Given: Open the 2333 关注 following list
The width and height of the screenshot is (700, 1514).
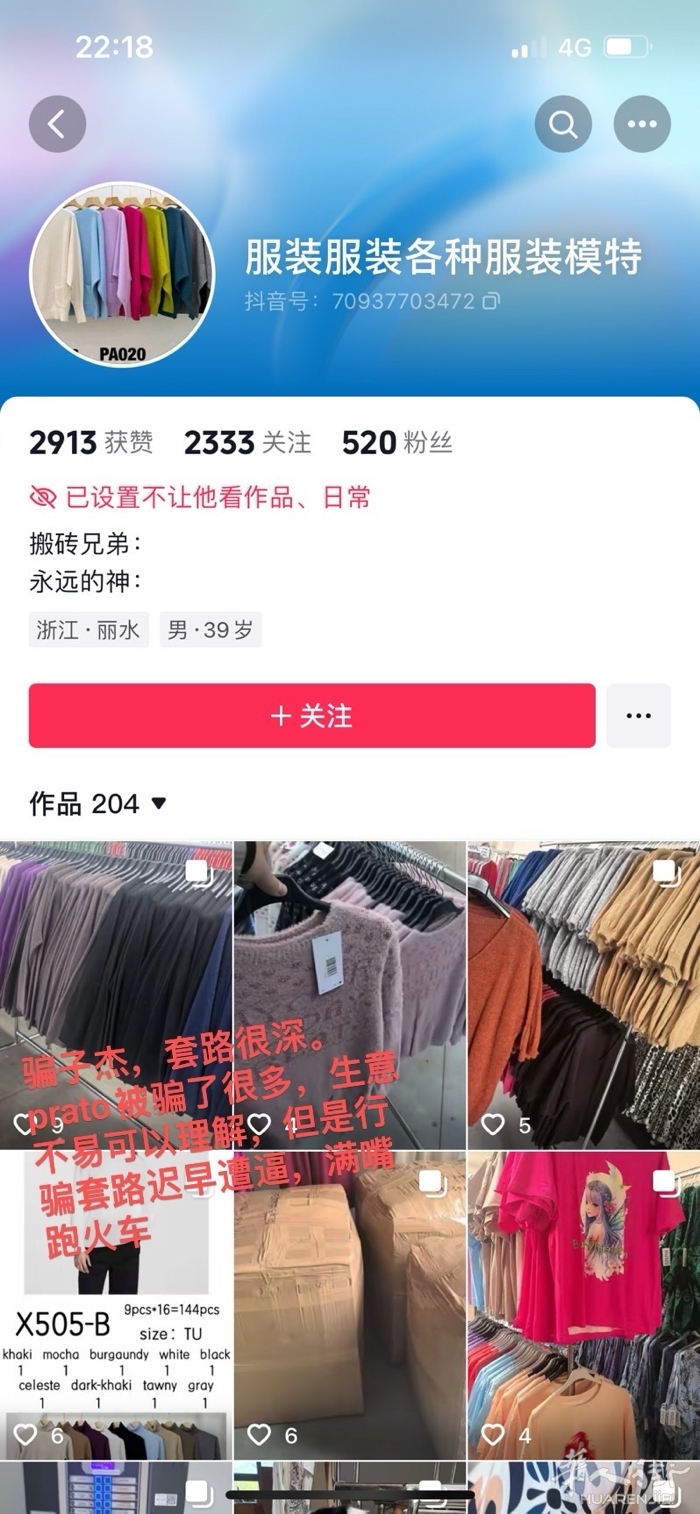Looking at the screenshot, I should point(247,443).
